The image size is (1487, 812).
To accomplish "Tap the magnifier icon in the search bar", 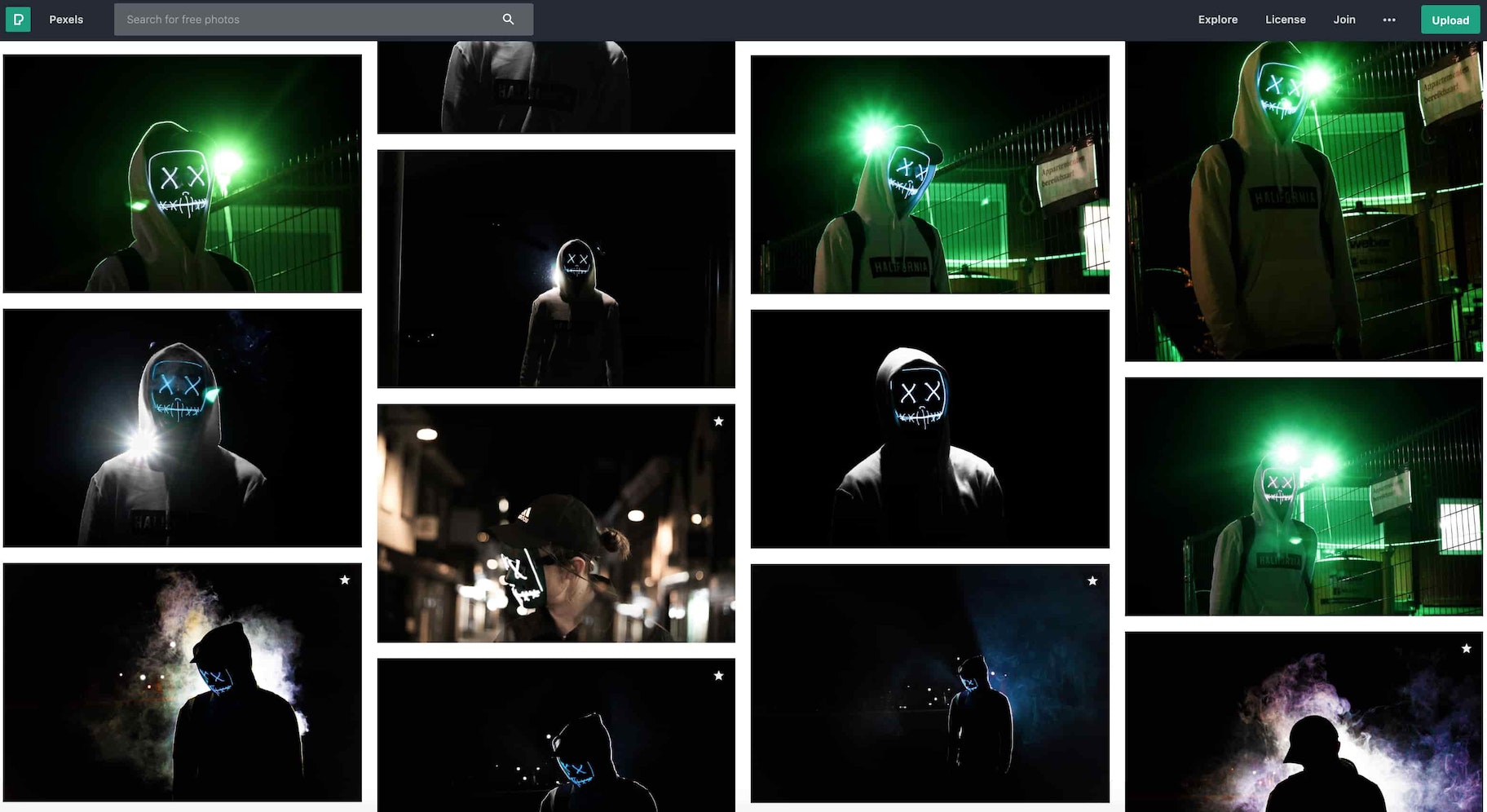I will 508,20.
